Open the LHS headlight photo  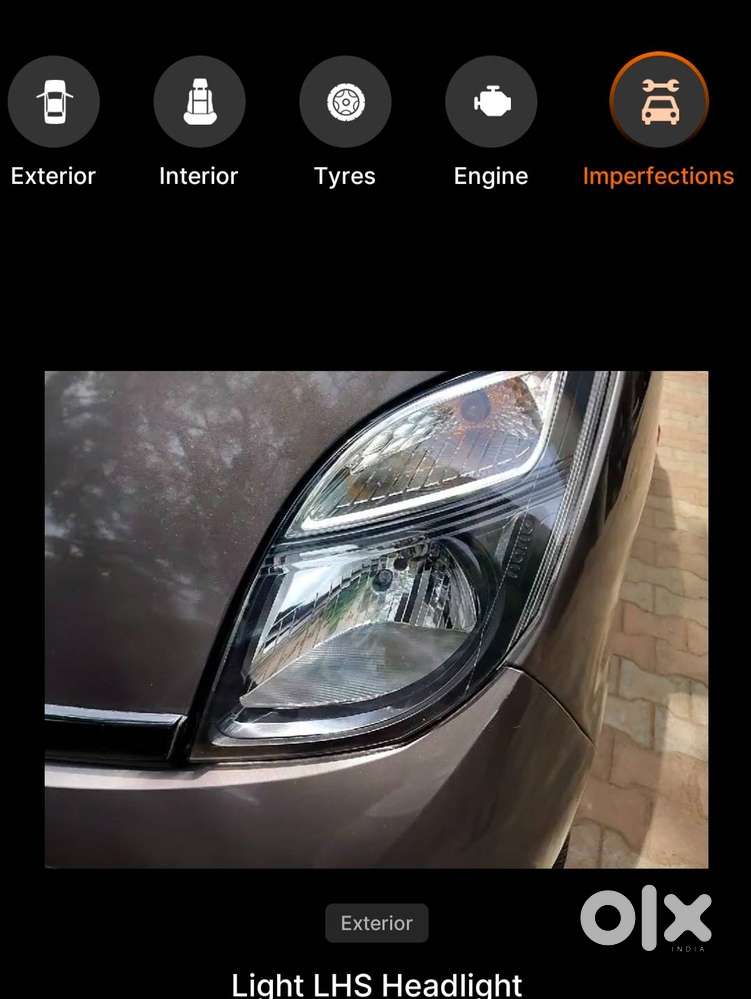click(376, 619)
